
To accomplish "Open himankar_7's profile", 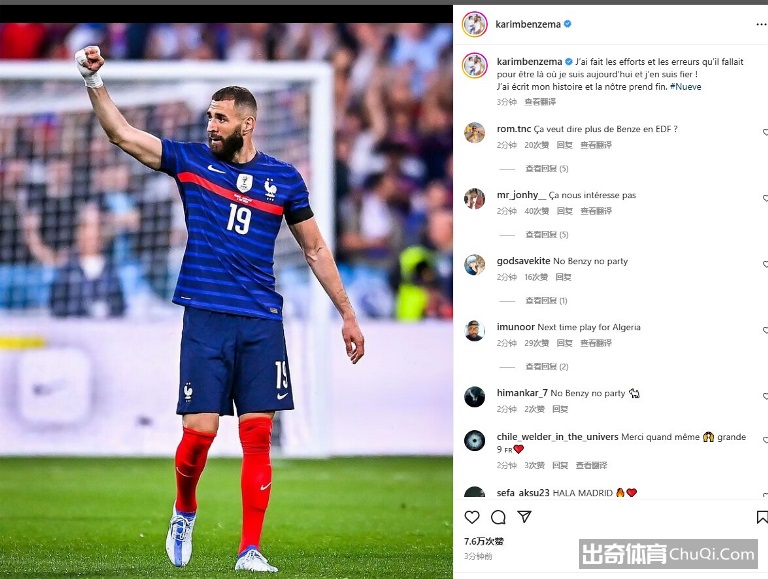I will pyautogui.click(x=521, y=393).
